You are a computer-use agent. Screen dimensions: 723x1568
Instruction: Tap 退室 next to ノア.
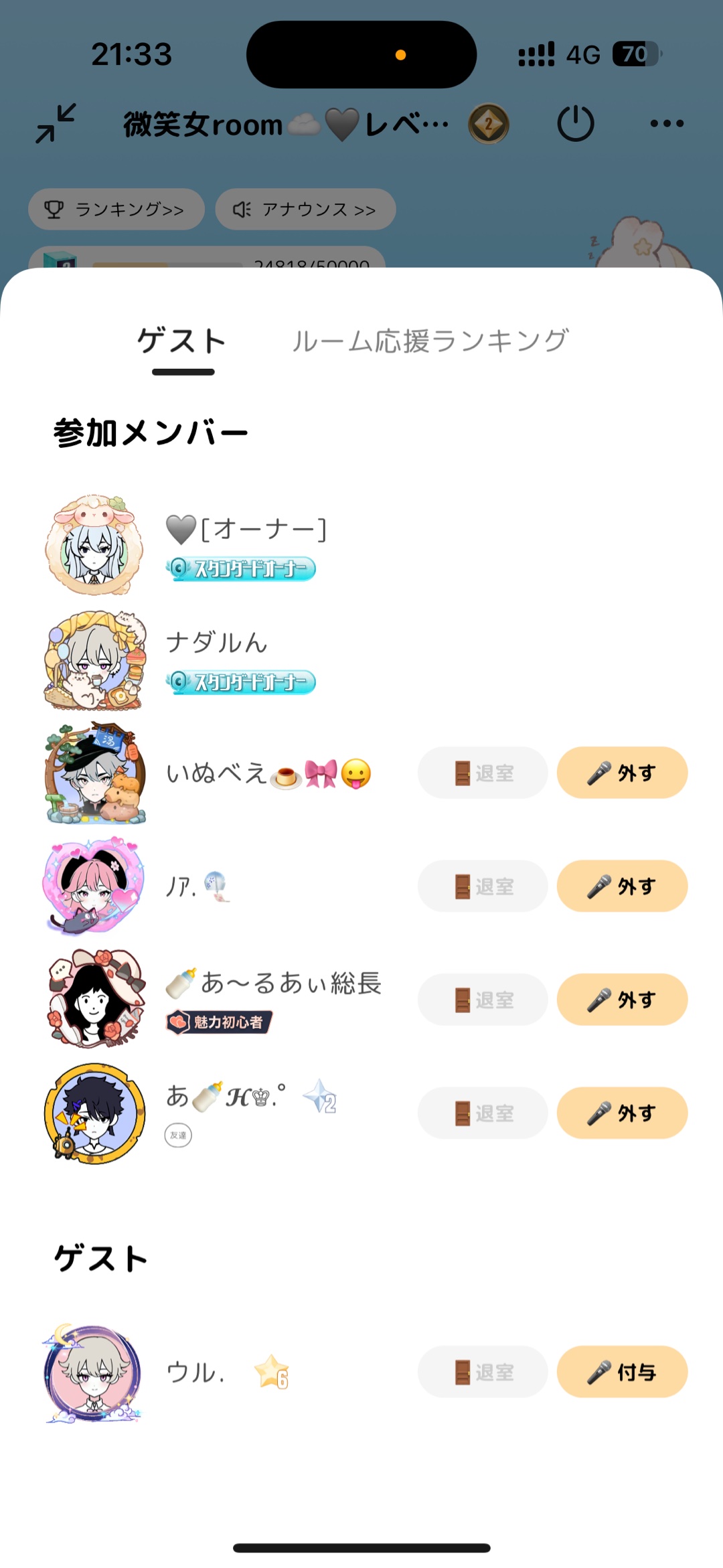pyautogui.click(x=483, y=886)
